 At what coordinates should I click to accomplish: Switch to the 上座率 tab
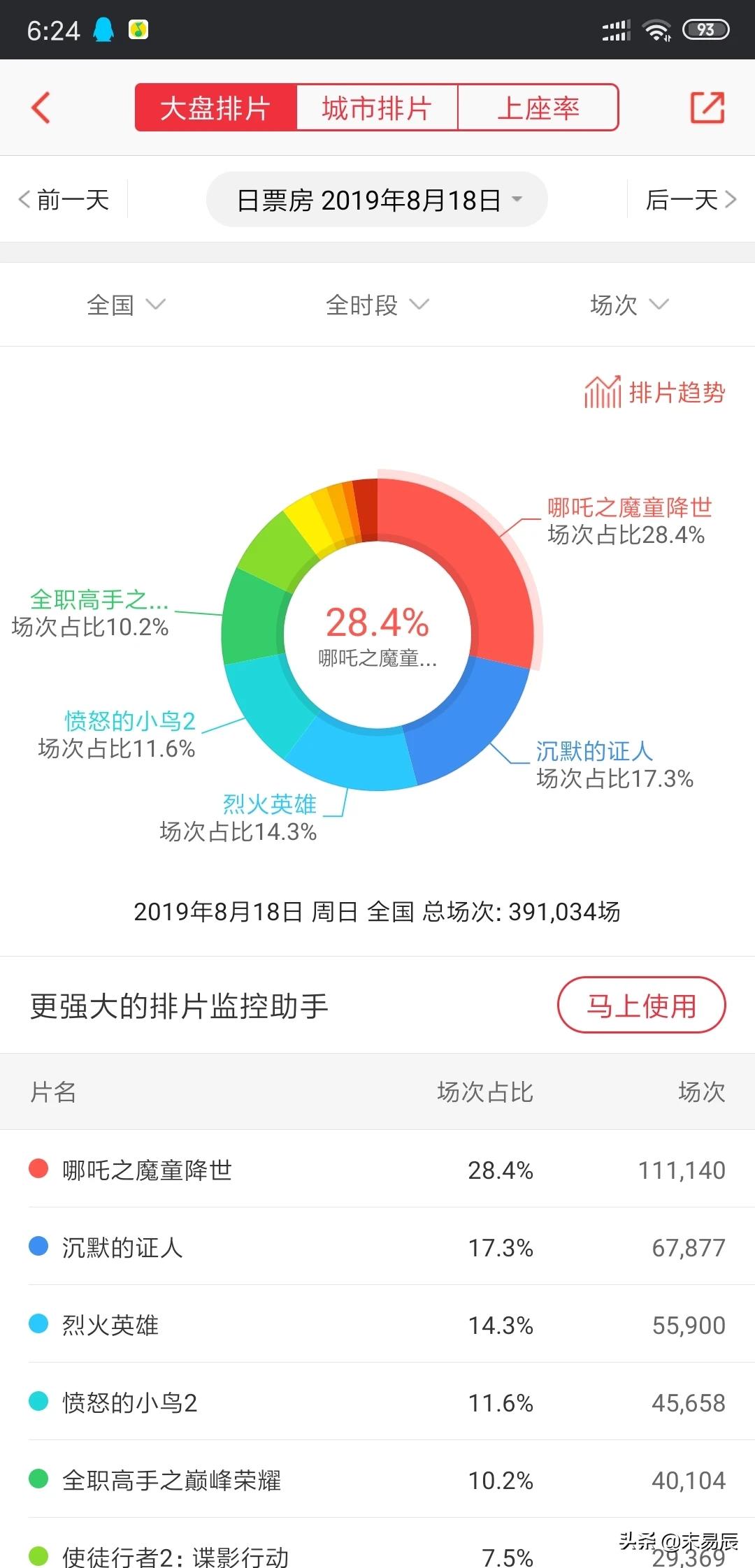[x=538, y=108]
